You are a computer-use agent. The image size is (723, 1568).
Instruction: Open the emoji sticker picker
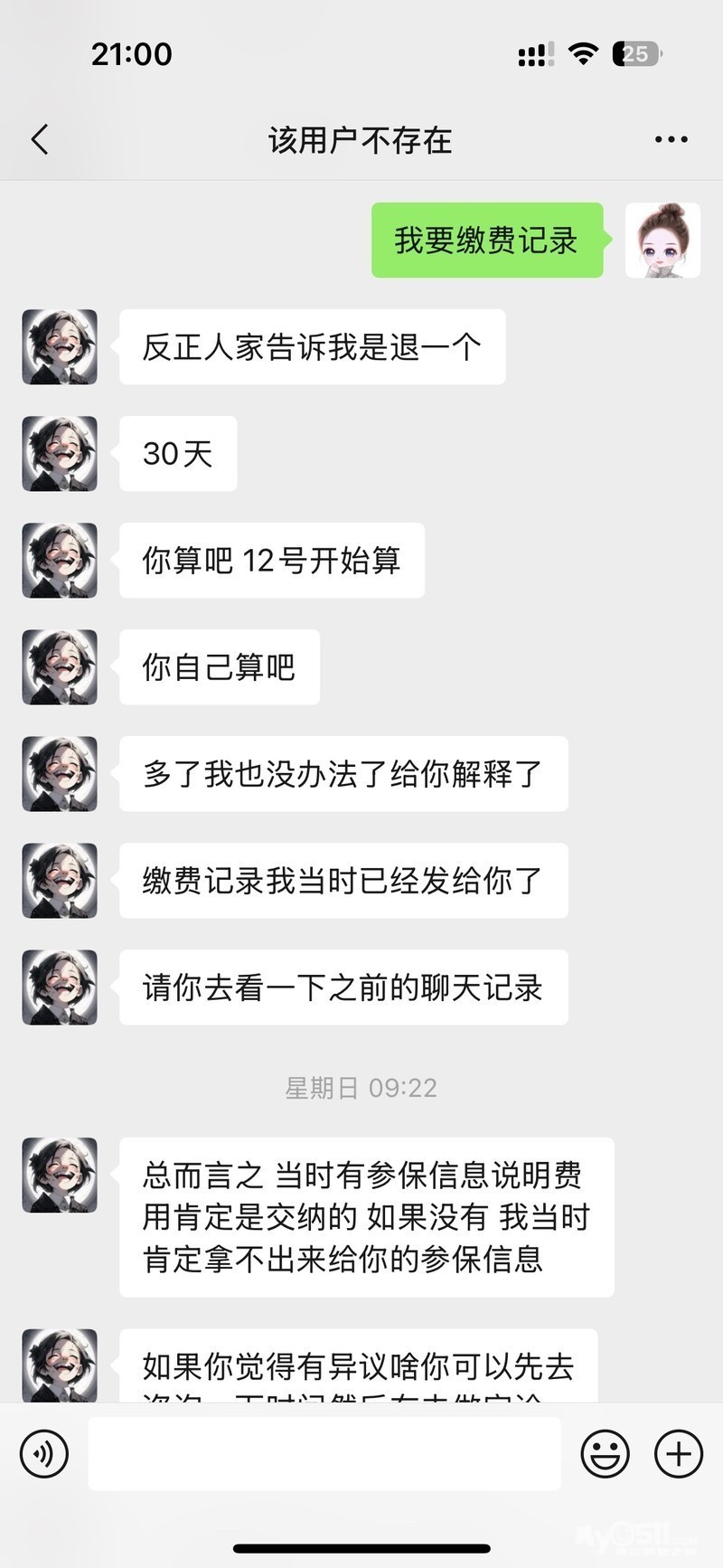click(x=605, y=1453)
